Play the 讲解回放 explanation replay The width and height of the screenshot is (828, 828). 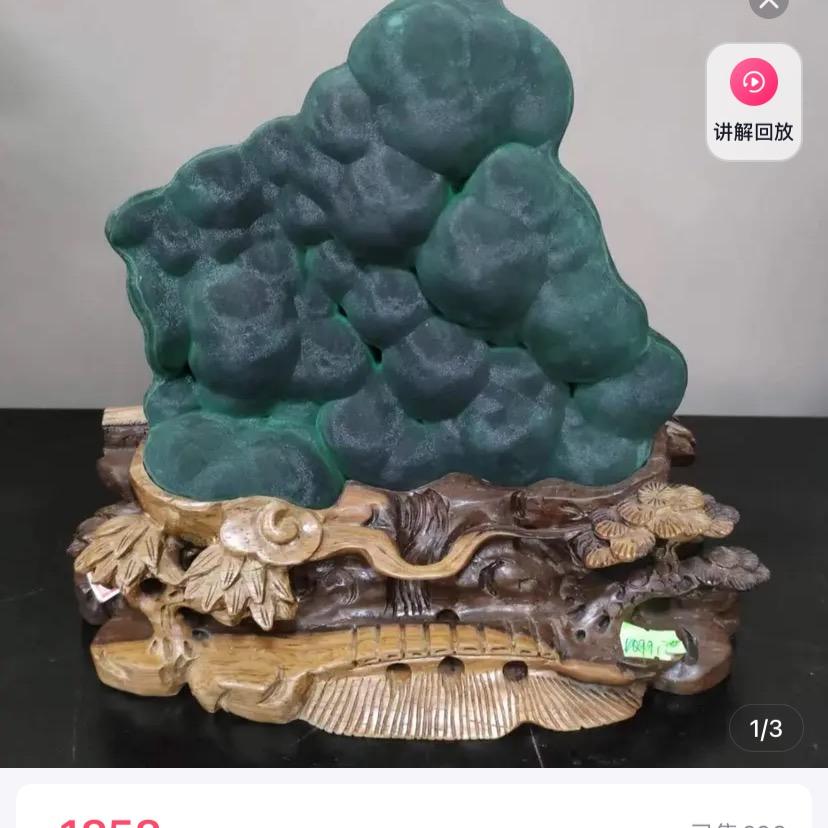point(753,100)
